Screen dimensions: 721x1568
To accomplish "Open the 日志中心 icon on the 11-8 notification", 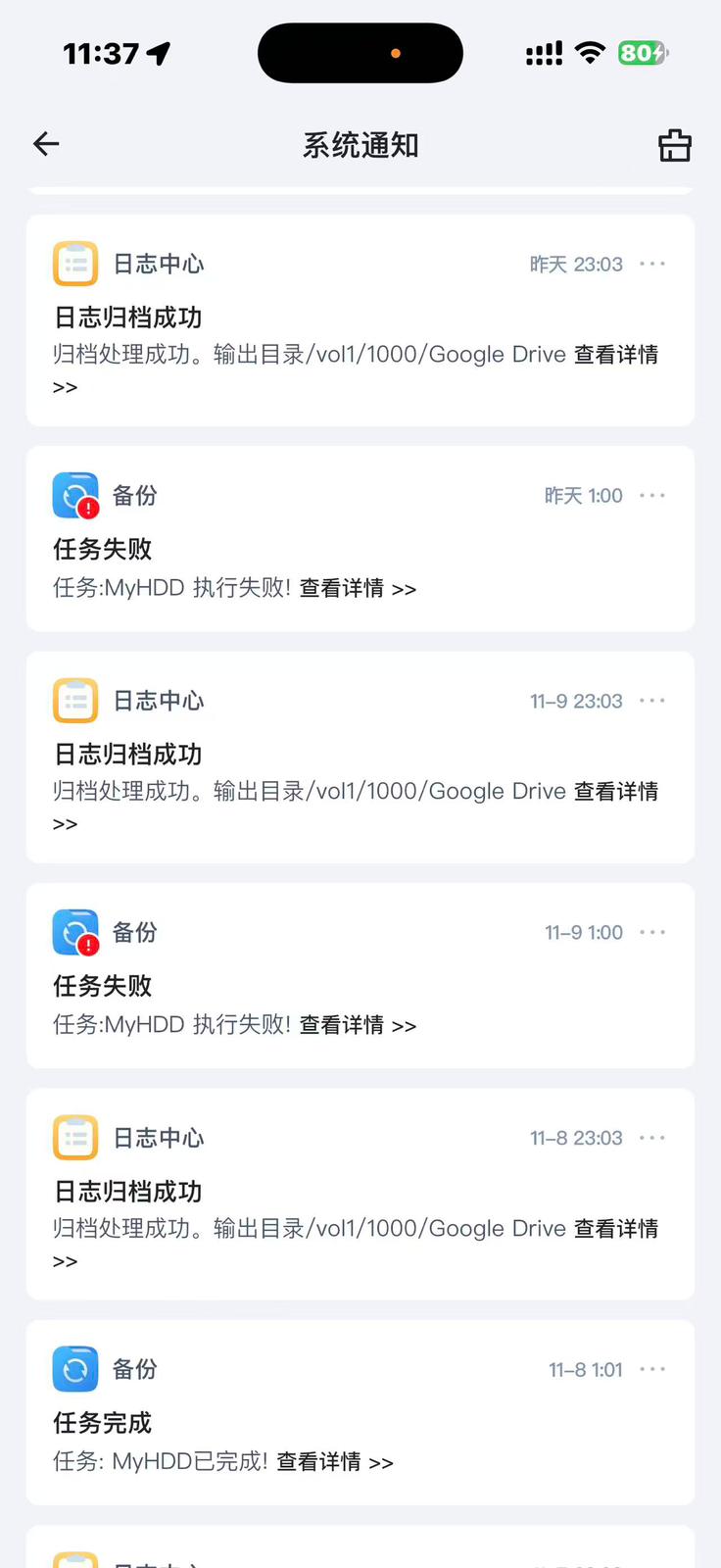I will pyautogui.click(x=75, y=1137).
